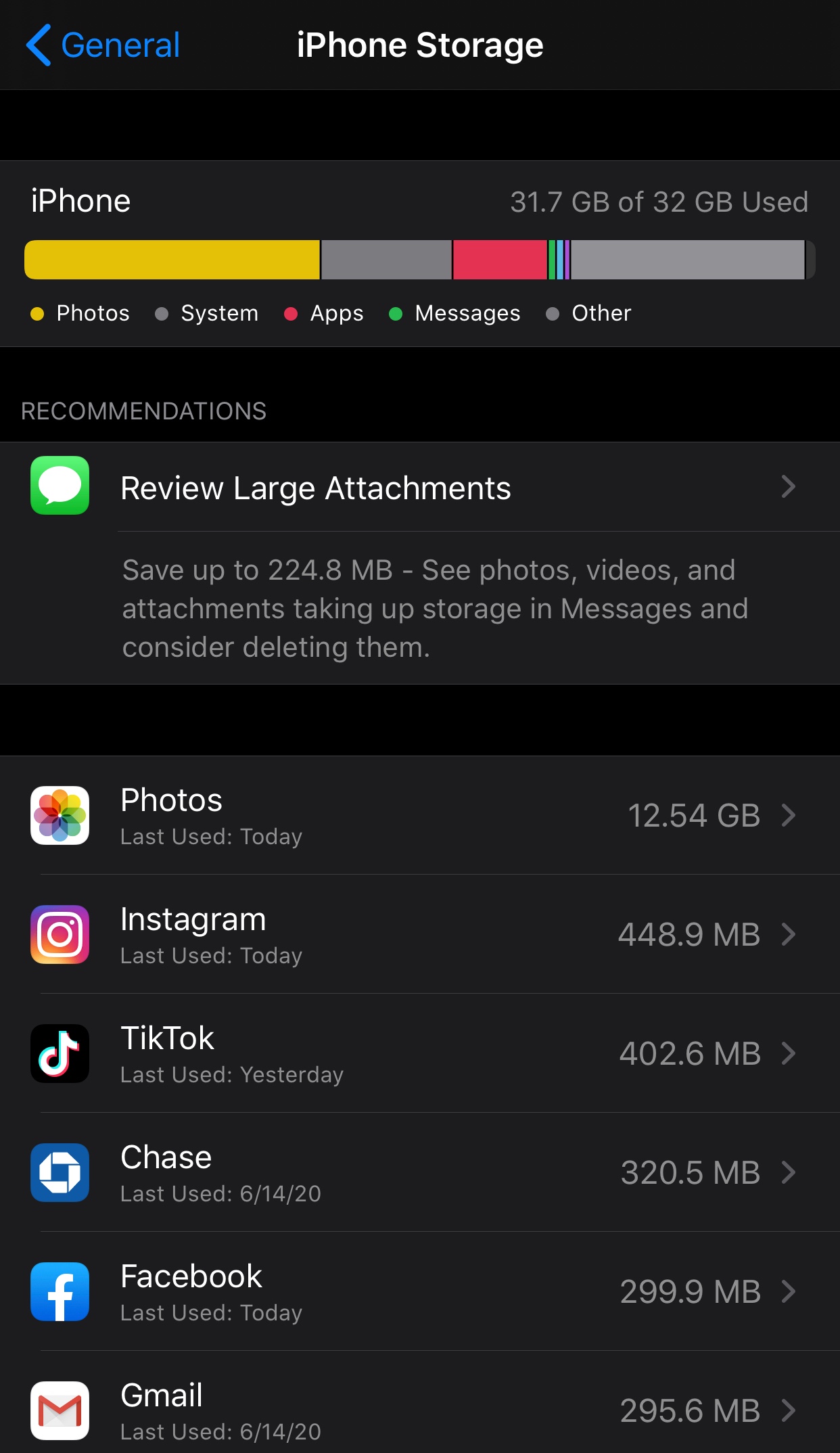View Gmail storage usage

[x=419, y=1410]
